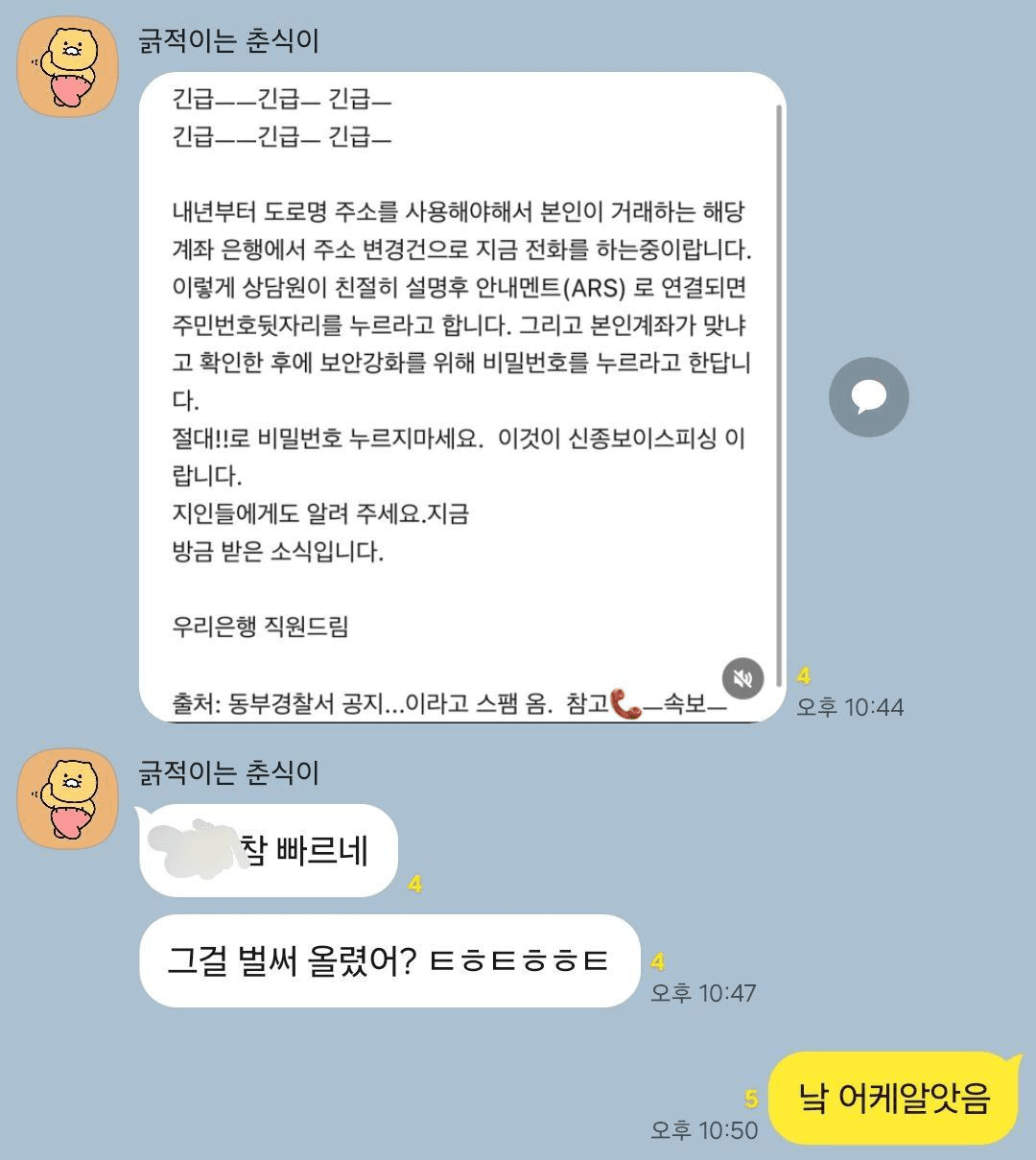
Task: Tap the muted speaker icon in the message
Action: [x=742, y=678]
